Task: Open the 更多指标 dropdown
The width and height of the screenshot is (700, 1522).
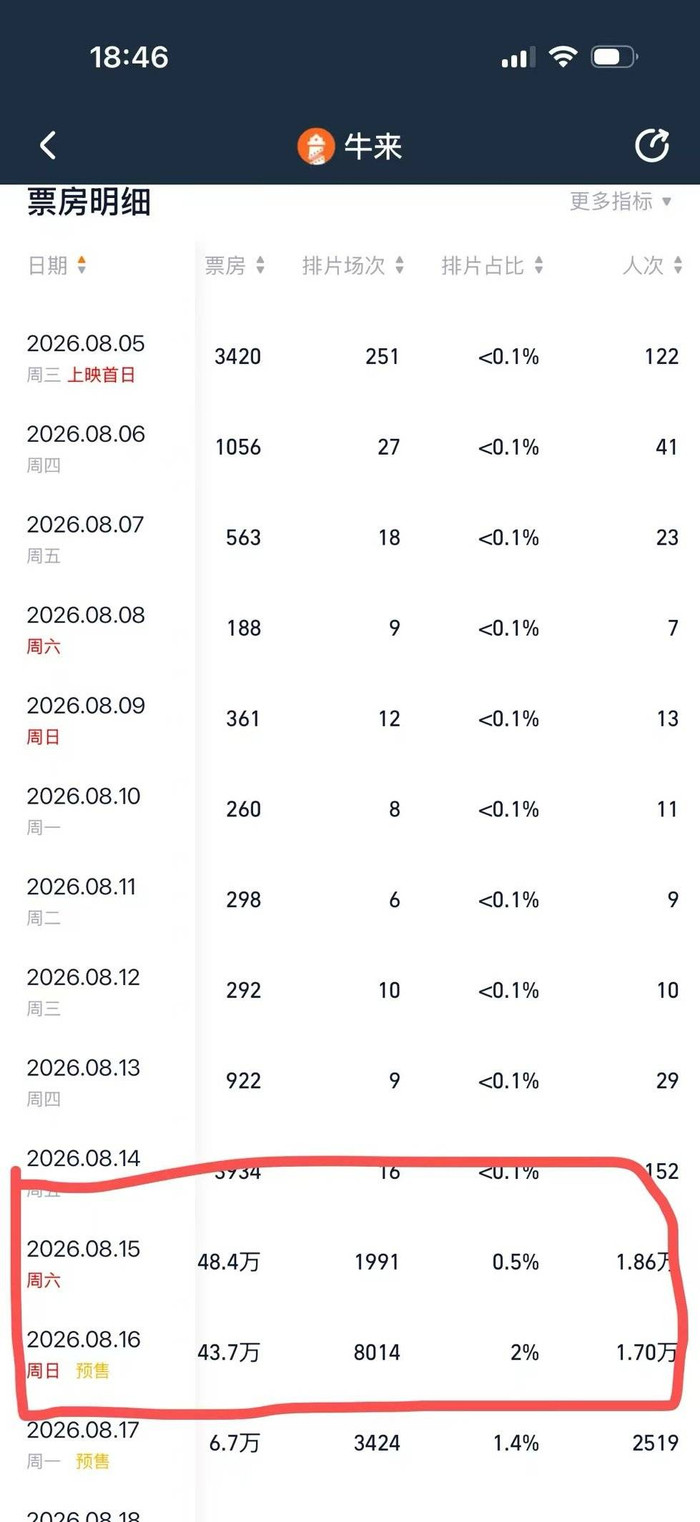Action: click(x=621, y=201)
